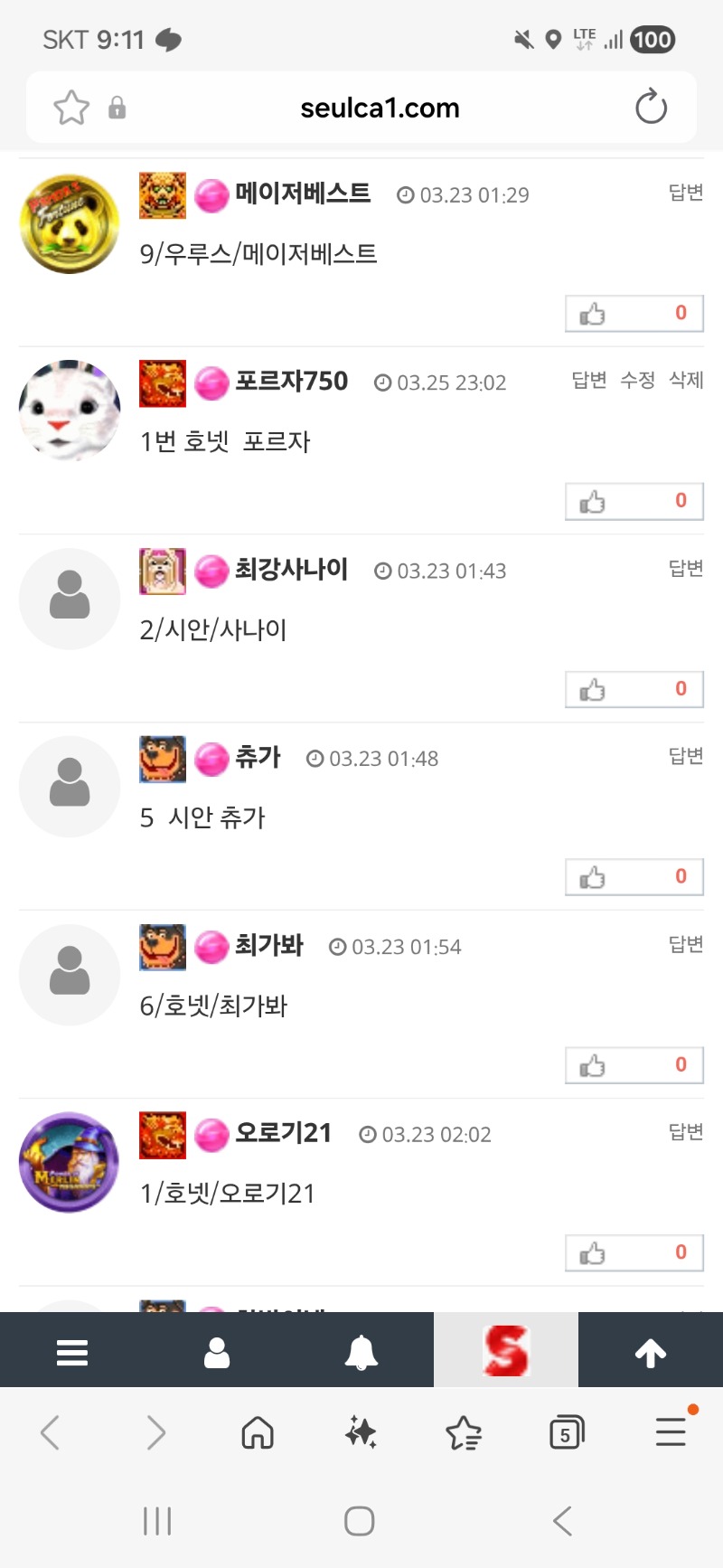723x1568 pixels.
Task: Like the comment by 츄가
Action: pyautogui.click(x=634, y=877)
